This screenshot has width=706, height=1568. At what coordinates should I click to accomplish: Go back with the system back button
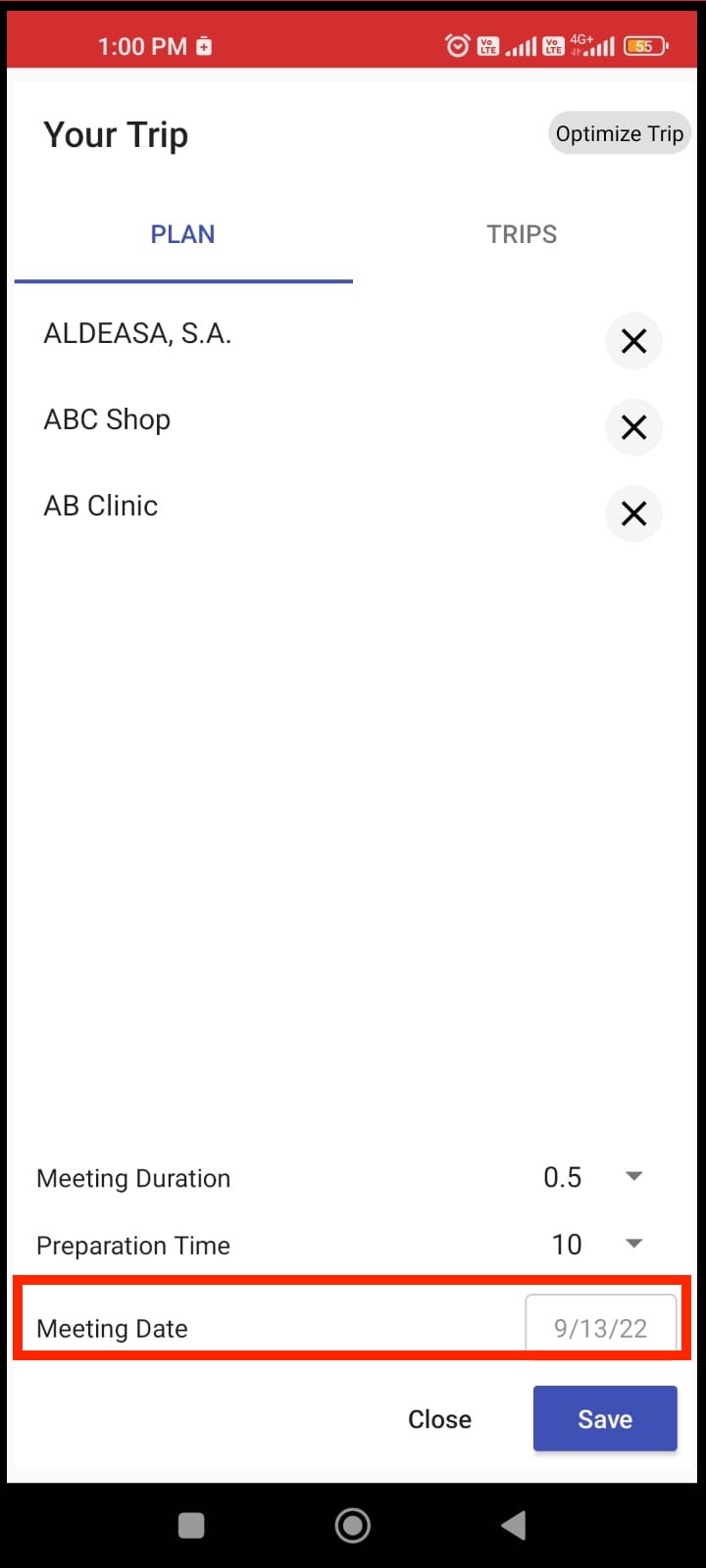click(514, 1525)
